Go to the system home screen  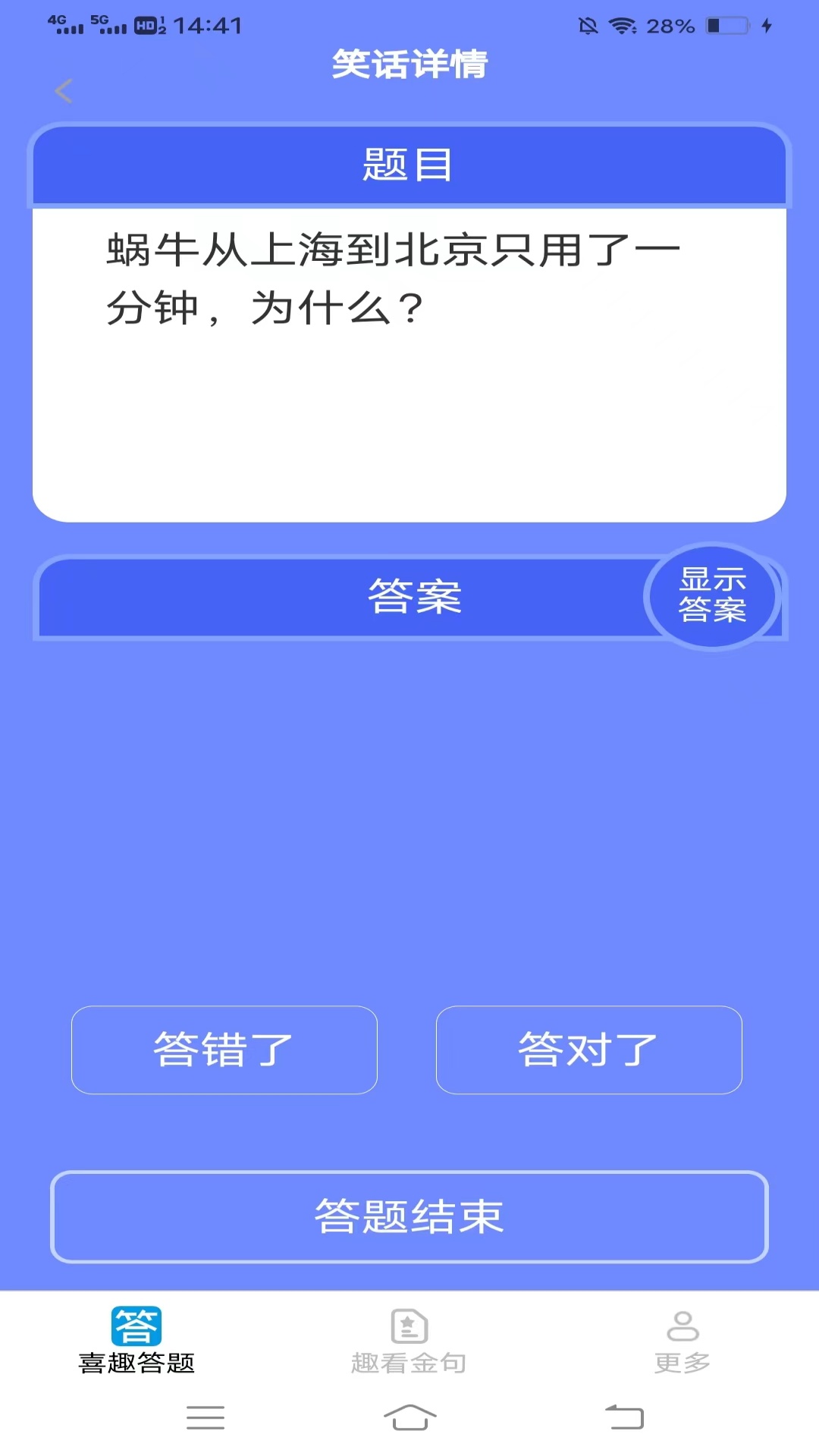point(409,1417)
